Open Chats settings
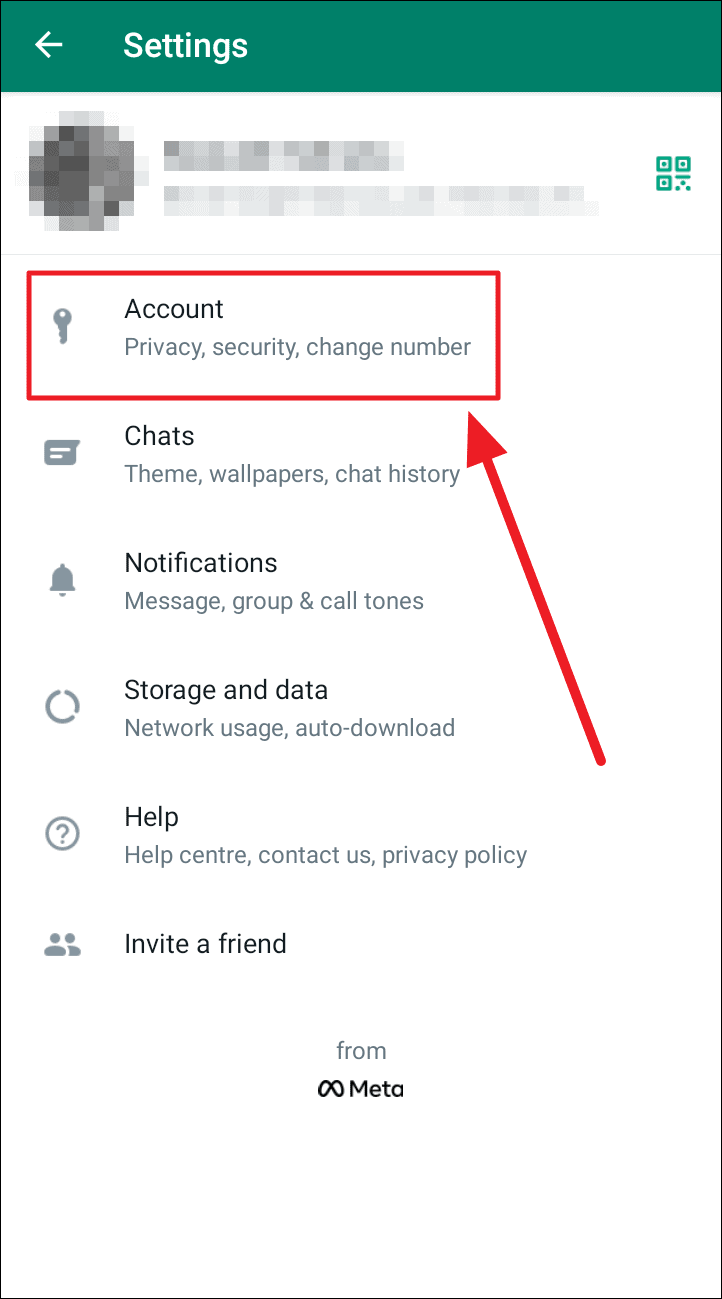The image size is (722, 1299). pyautogui.click(x=292, y=454)
